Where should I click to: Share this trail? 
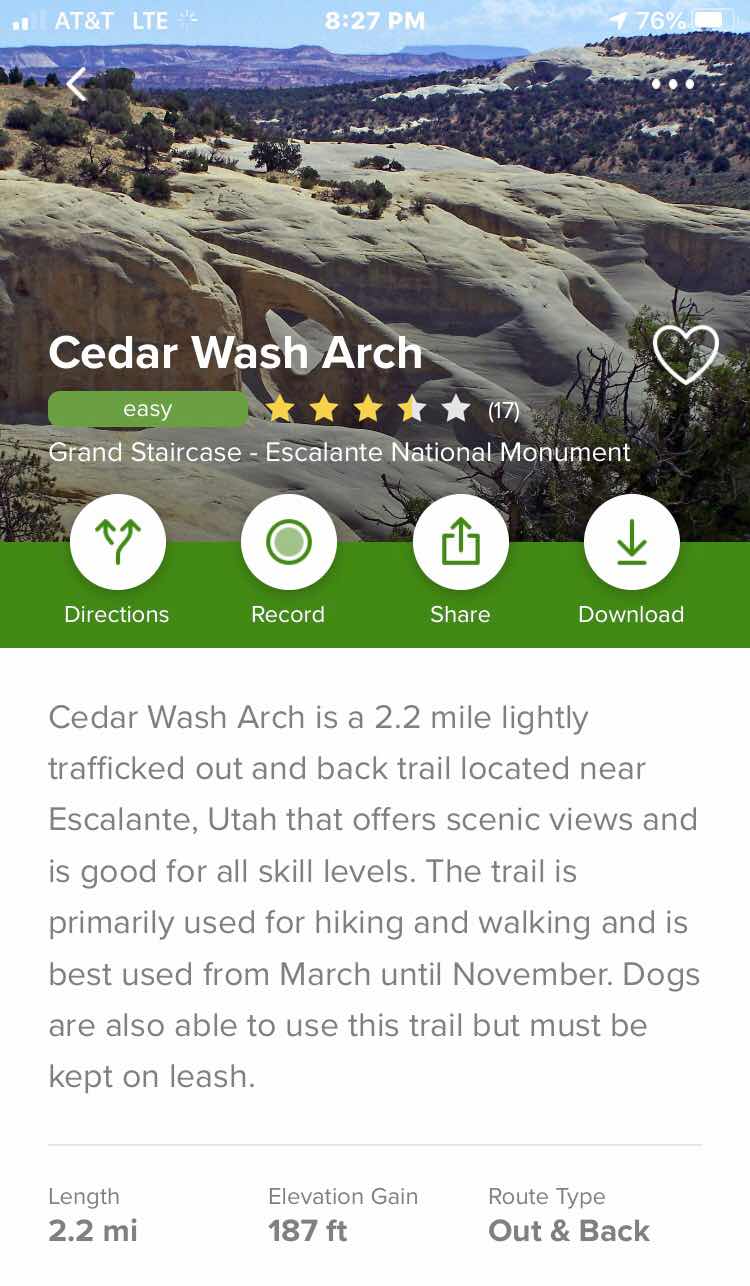pos(460,542)
